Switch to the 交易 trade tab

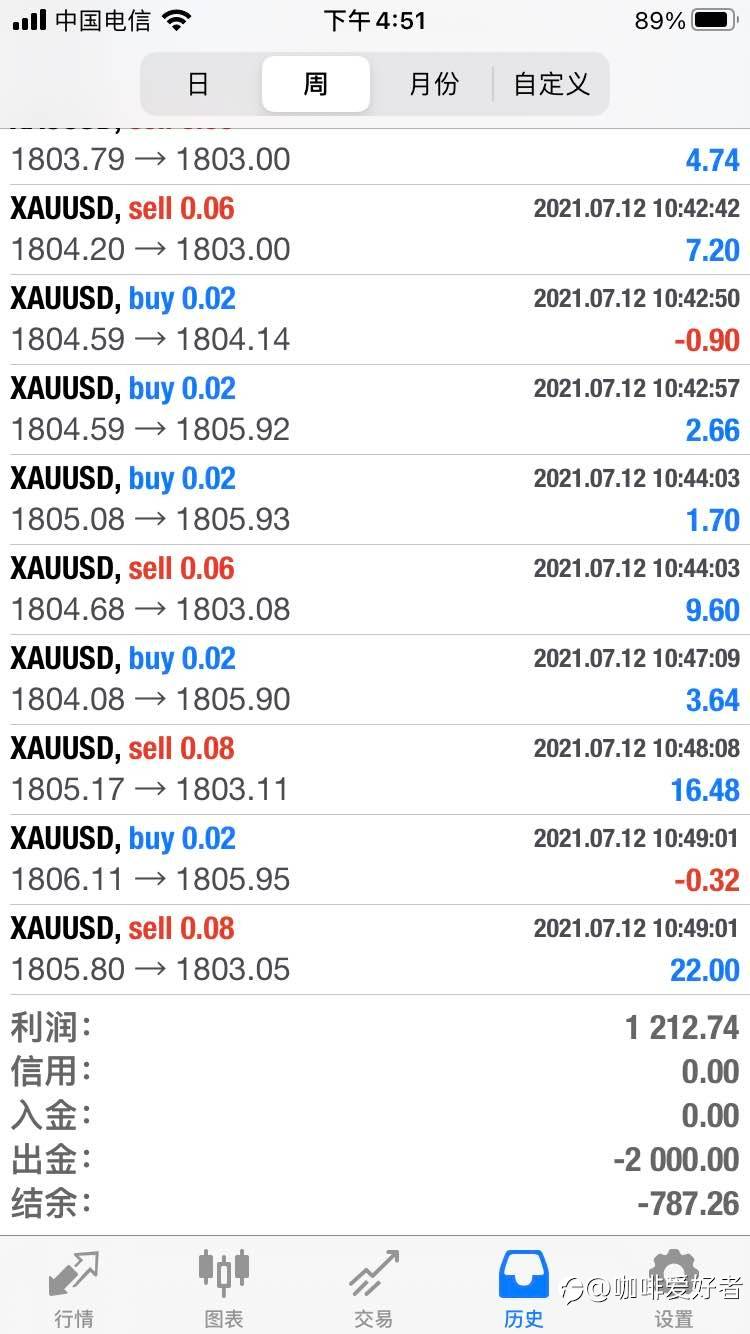click(x=374, y=1288)
